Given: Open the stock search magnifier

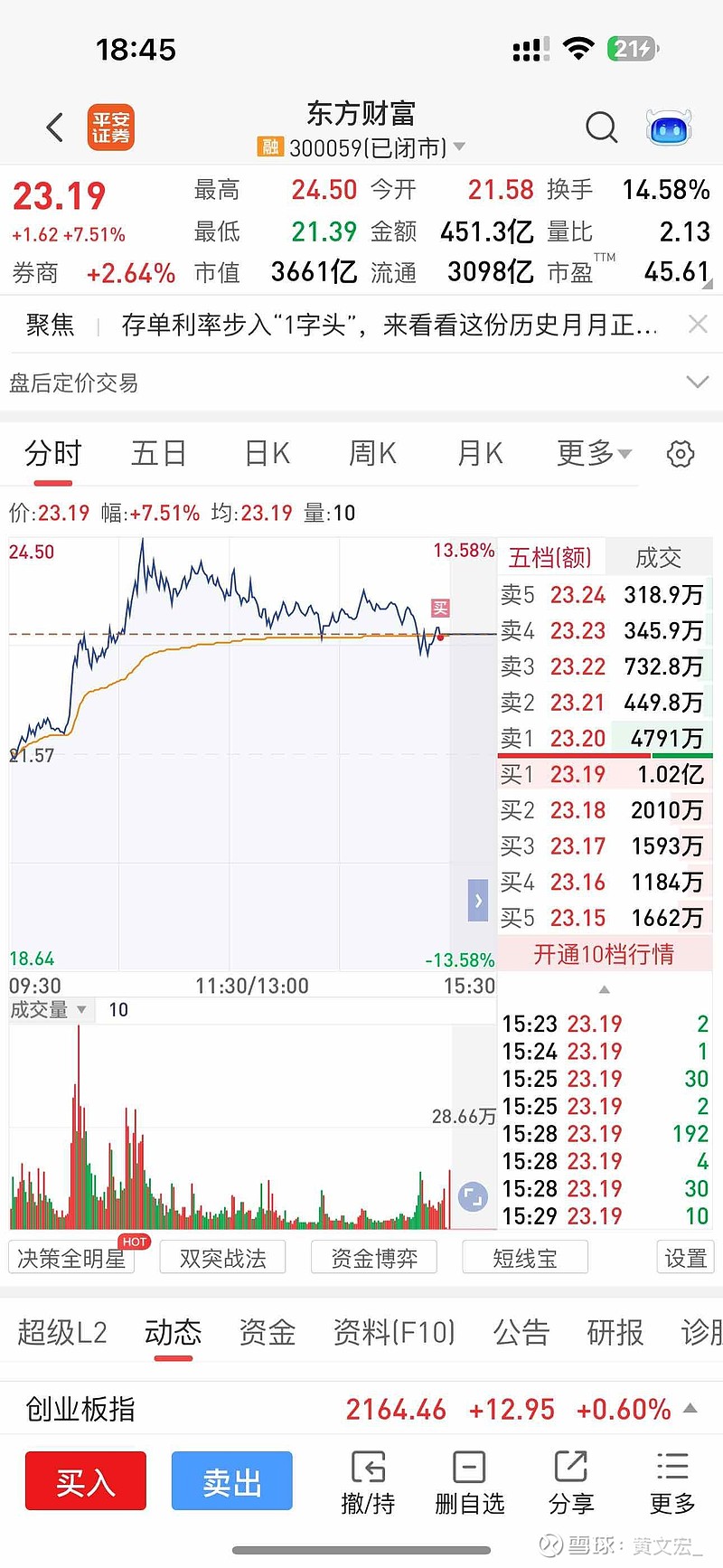Looking at the screenshot, I should (601, 128).
